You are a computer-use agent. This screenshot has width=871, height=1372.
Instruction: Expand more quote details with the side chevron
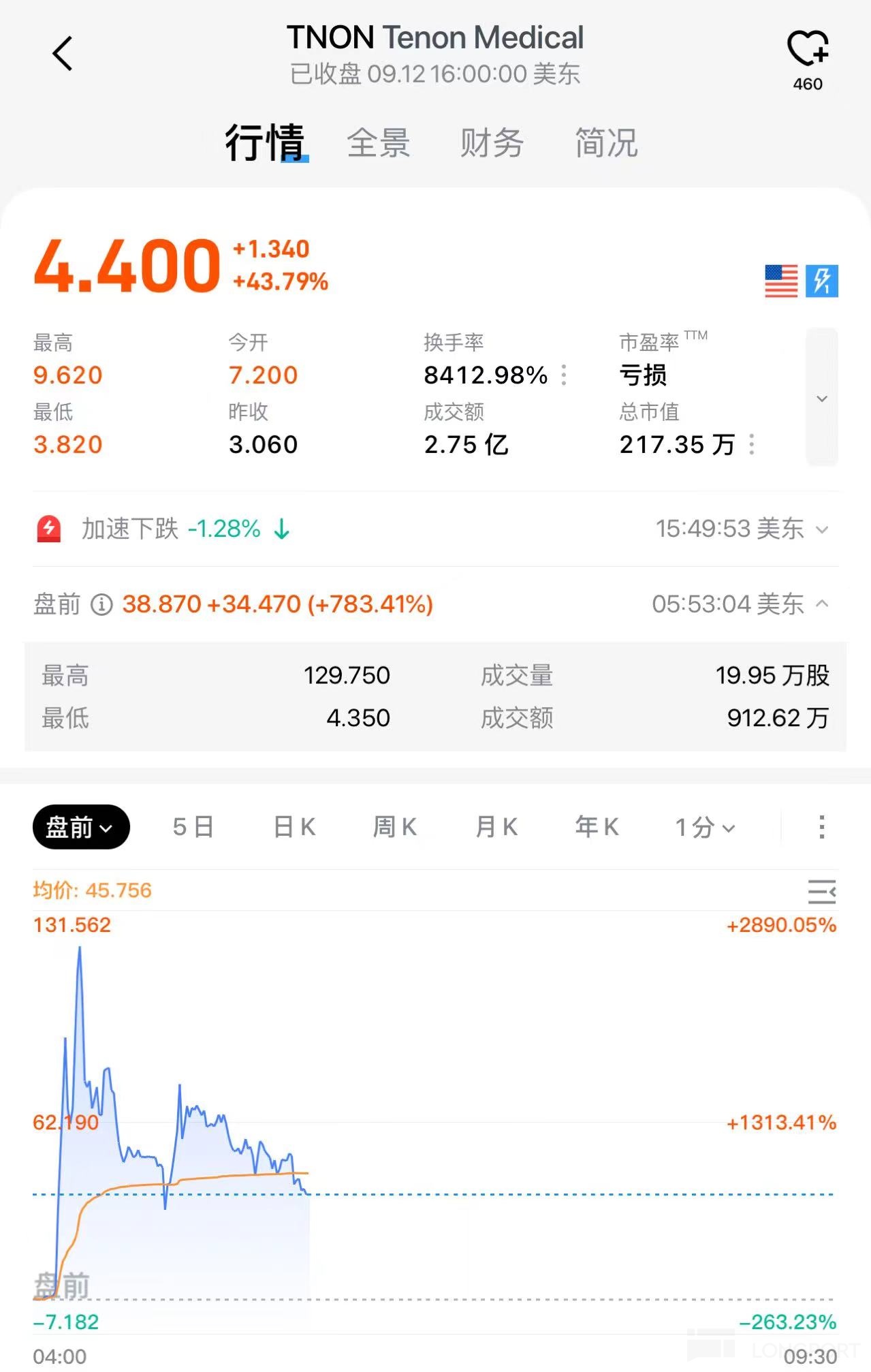[822, 398]
